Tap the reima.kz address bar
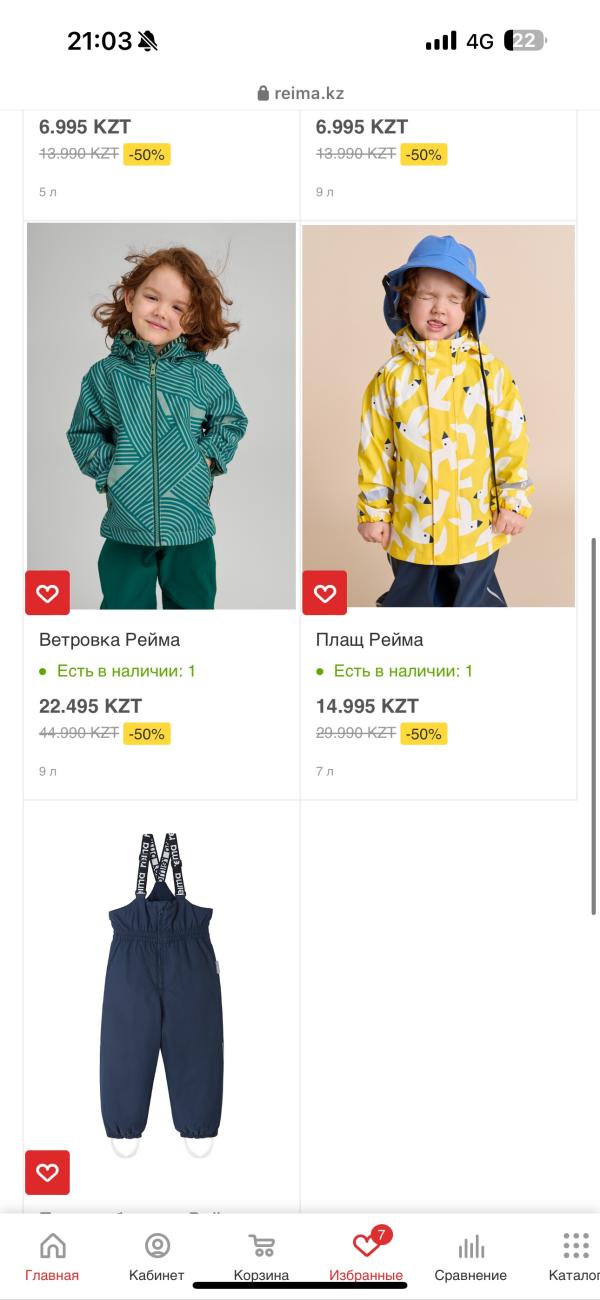Viewport: 600px width, 1300px height. point(300,93)
